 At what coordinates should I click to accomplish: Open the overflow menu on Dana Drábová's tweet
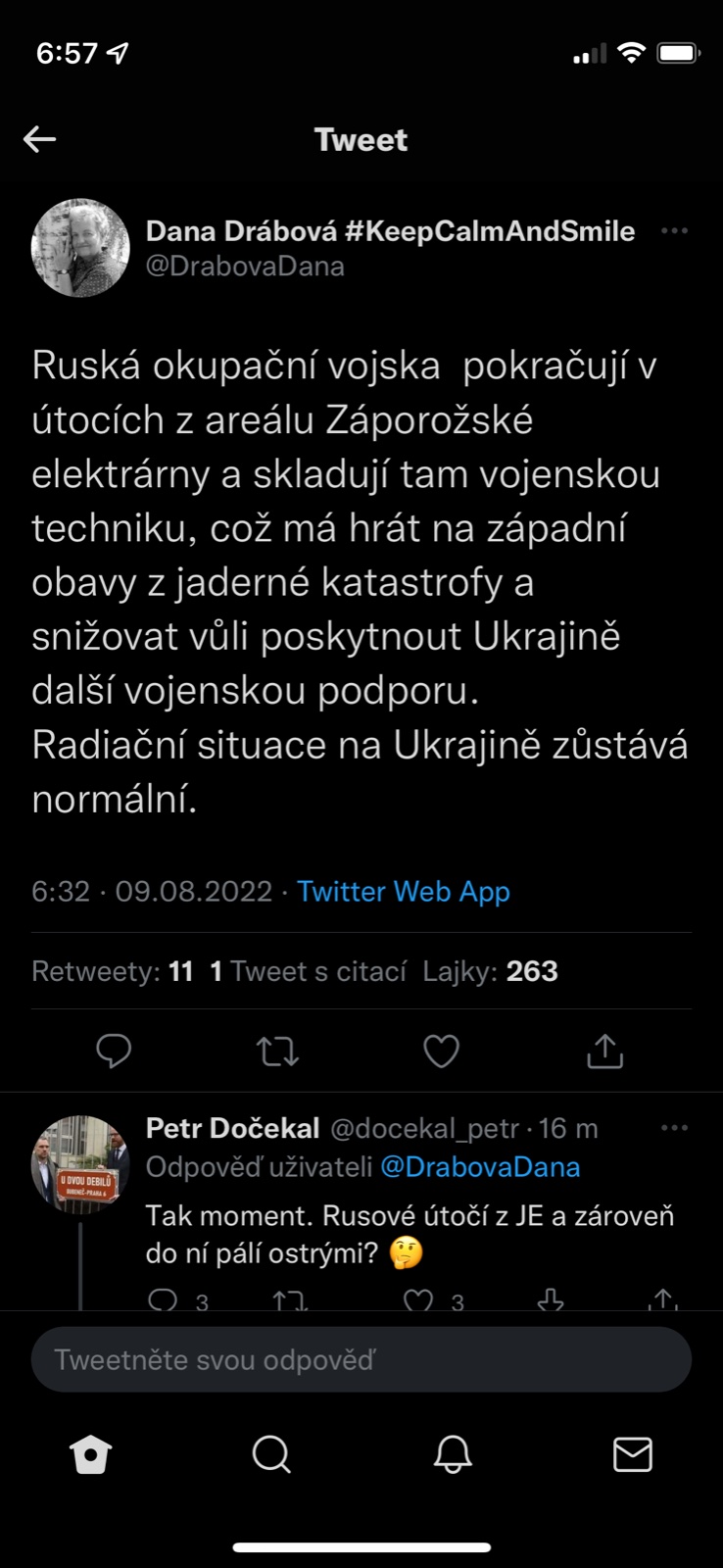tap(674, 231)
